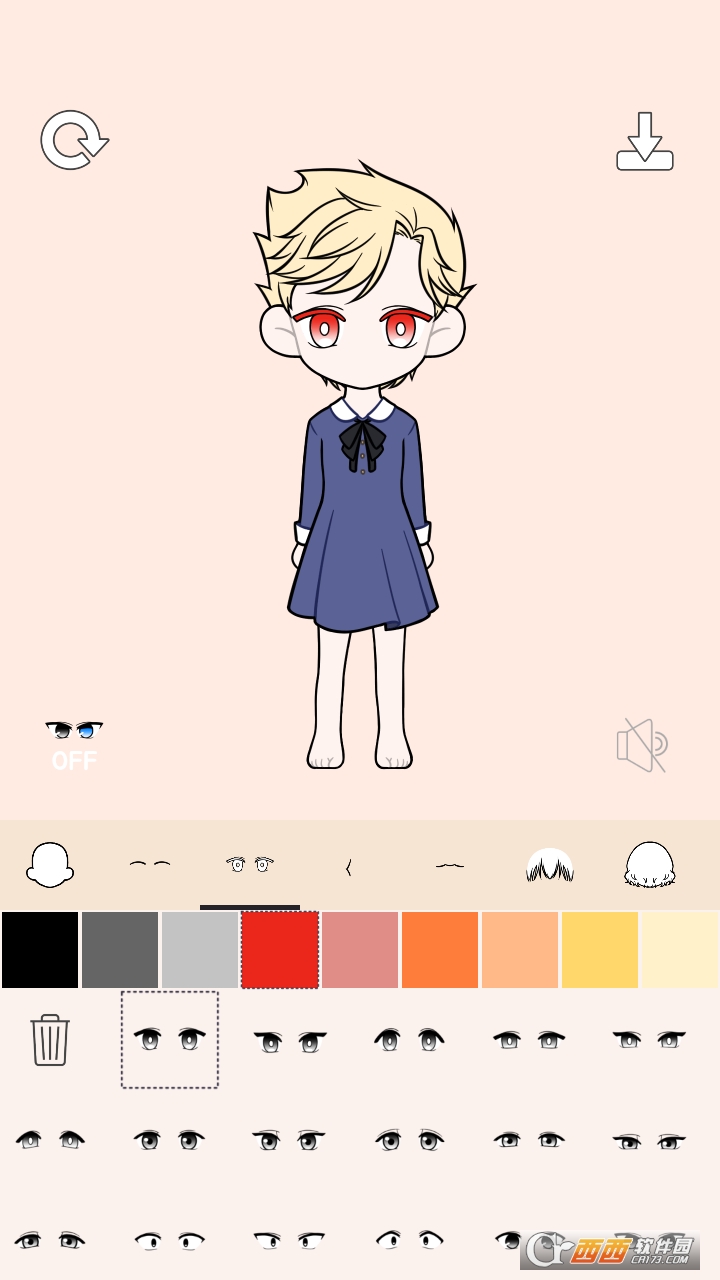
Task: Remove the eyes using the trash icon
Action: click(x=52, y=1040)
